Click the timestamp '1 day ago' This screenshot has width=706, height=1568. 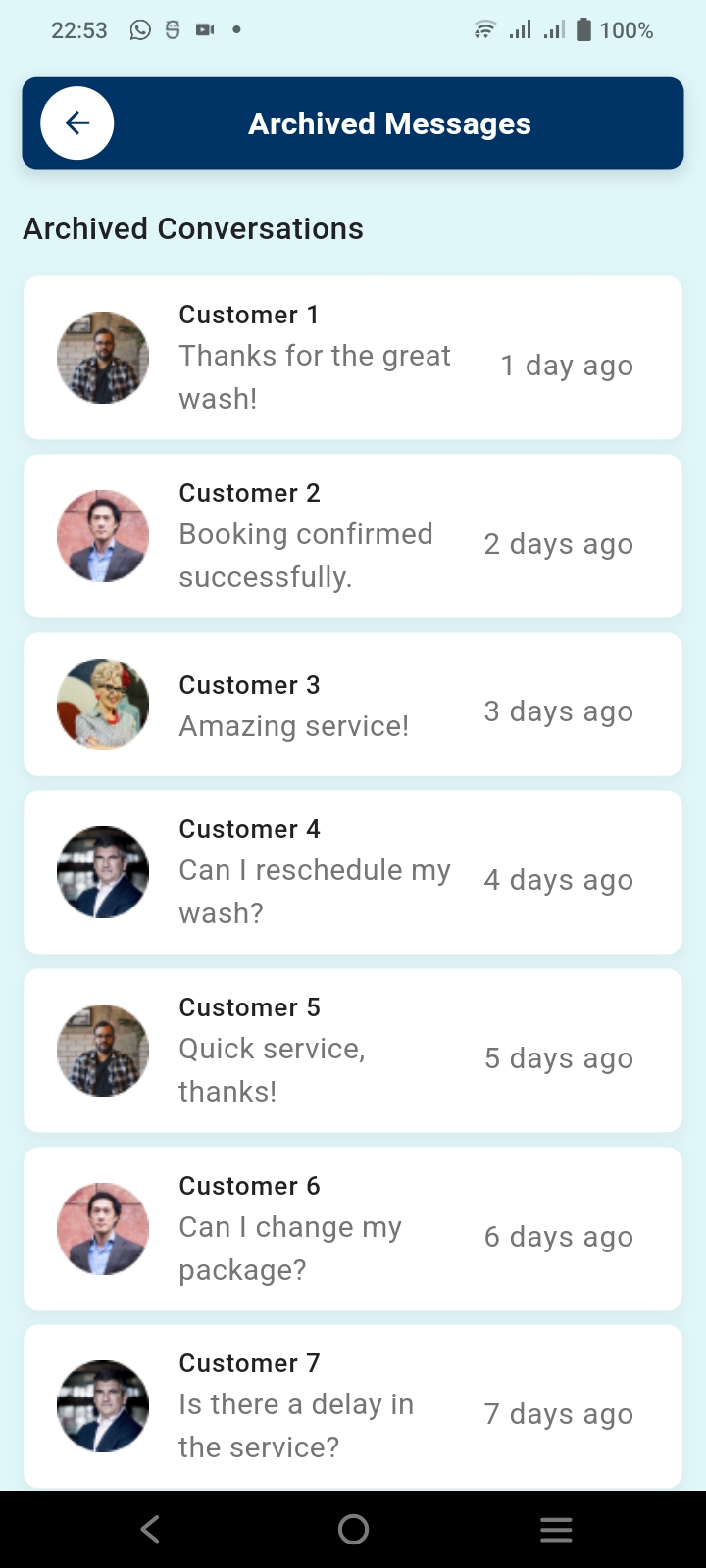pos(567,365)
